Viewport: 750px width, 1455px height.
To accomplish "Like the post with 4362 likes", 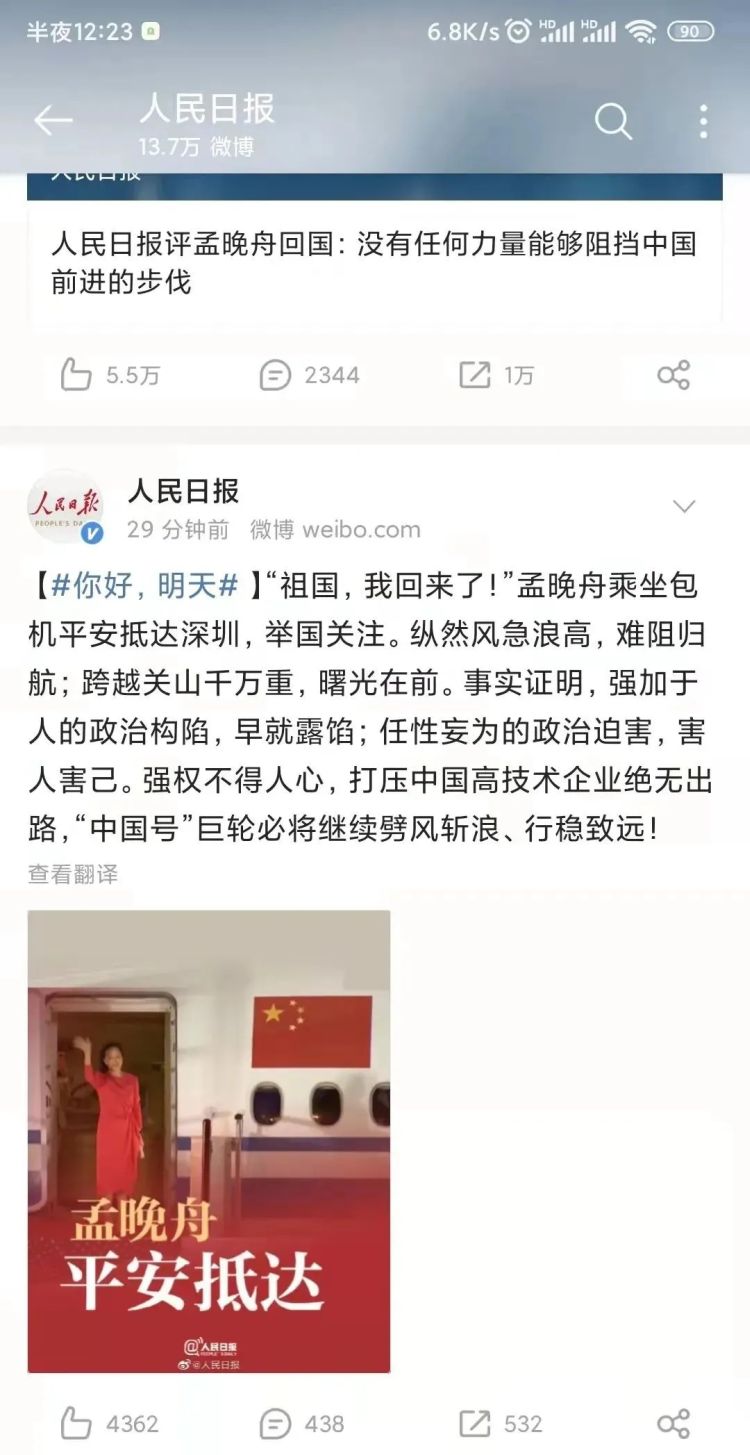I will point(76,1423).
